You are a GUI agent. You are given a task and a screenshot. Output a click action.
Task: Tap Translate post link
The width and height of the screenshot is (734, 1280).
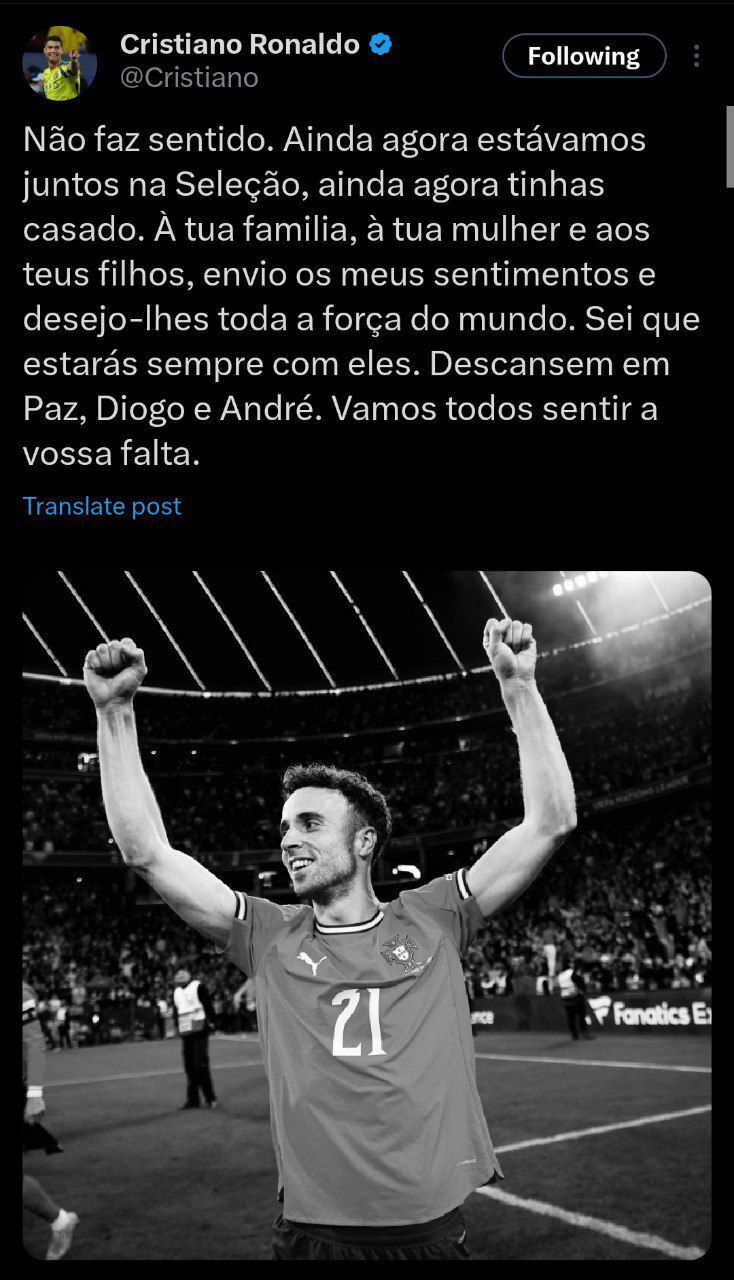pos(102,506)
